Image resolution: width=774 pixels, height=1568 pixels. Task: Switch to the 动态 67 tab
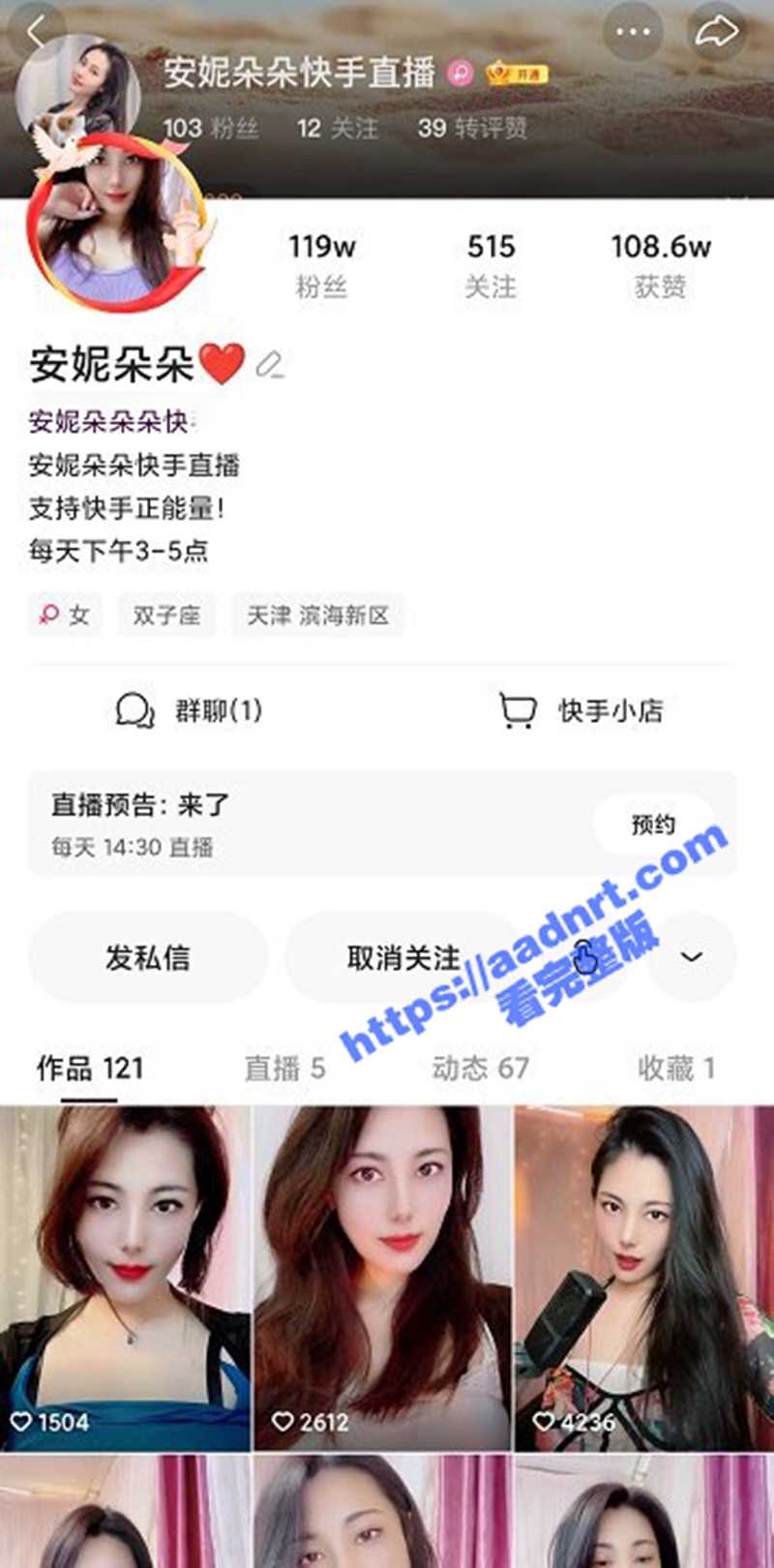[x=480, y=1069]
